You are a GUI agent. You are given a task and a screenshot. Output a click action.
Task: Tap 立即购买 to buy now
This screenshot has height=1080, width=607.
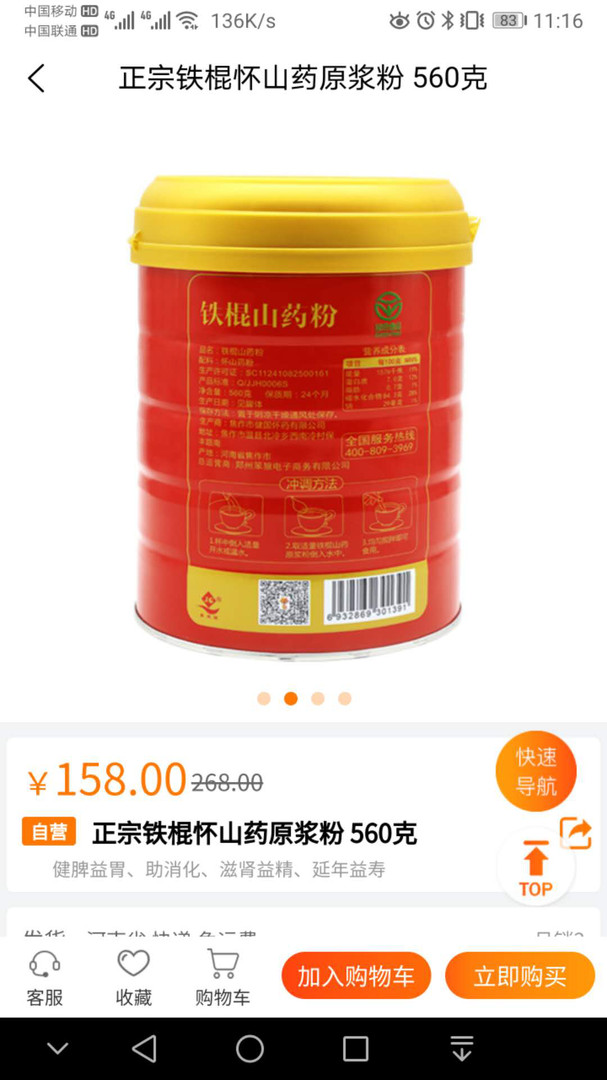[x=520, y=976]
